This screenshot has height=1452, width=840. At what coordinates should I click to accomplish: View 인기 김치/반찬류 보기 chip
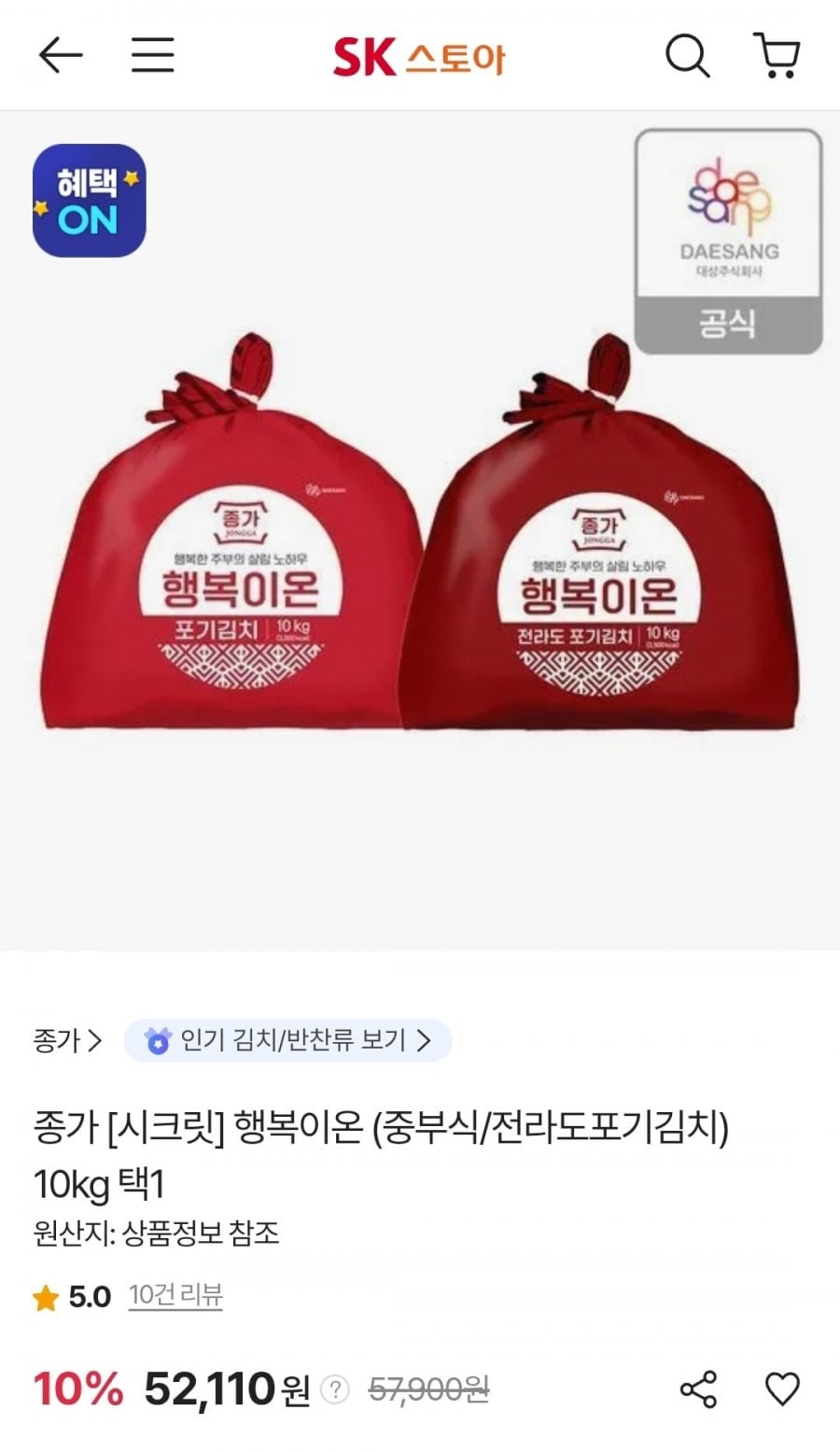coord(287,1040)
